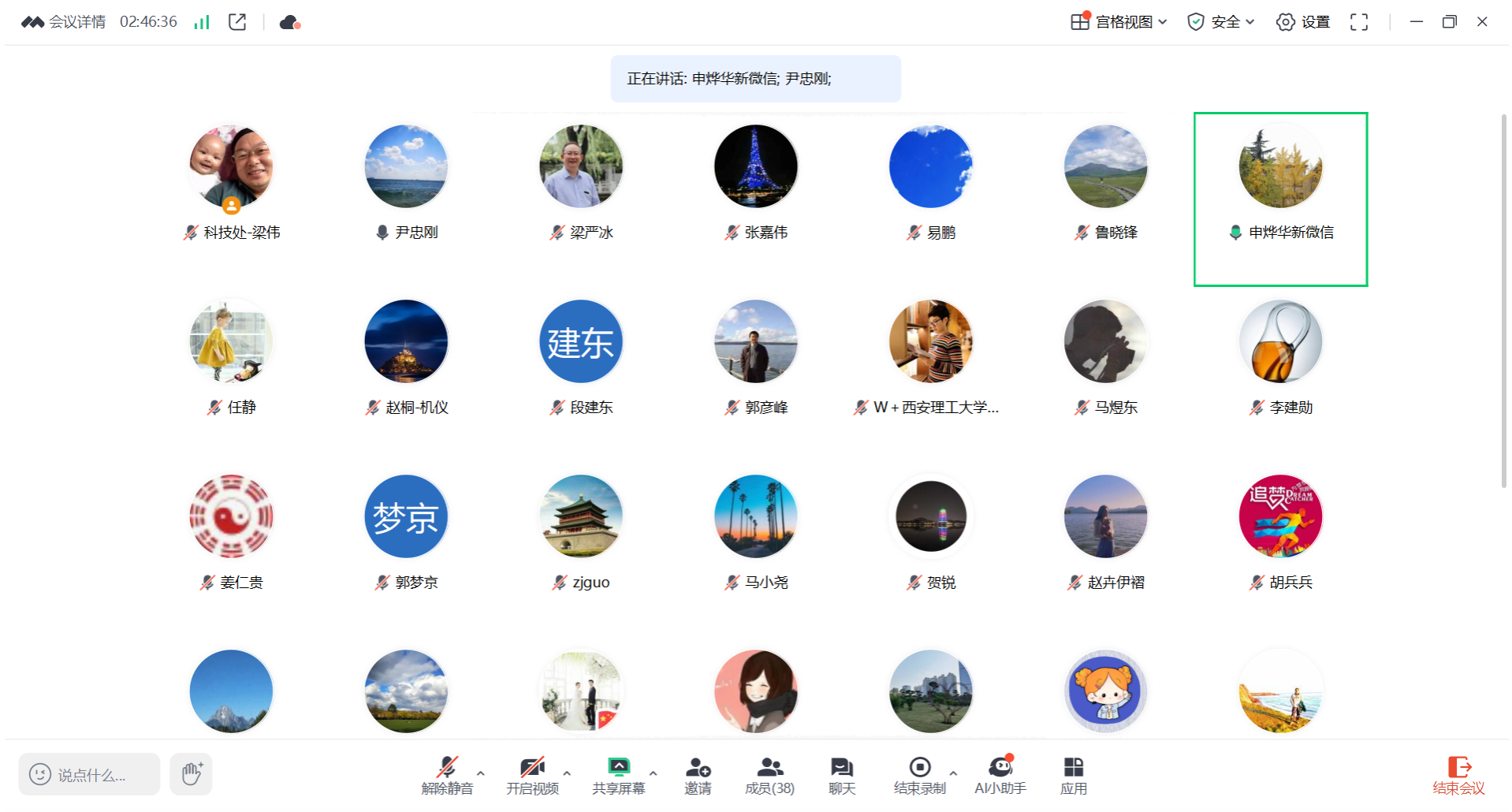This screenshot has width=1512, height=812.
Task: Start screen sharing (共享屏幕)
Action: point(619,775)
